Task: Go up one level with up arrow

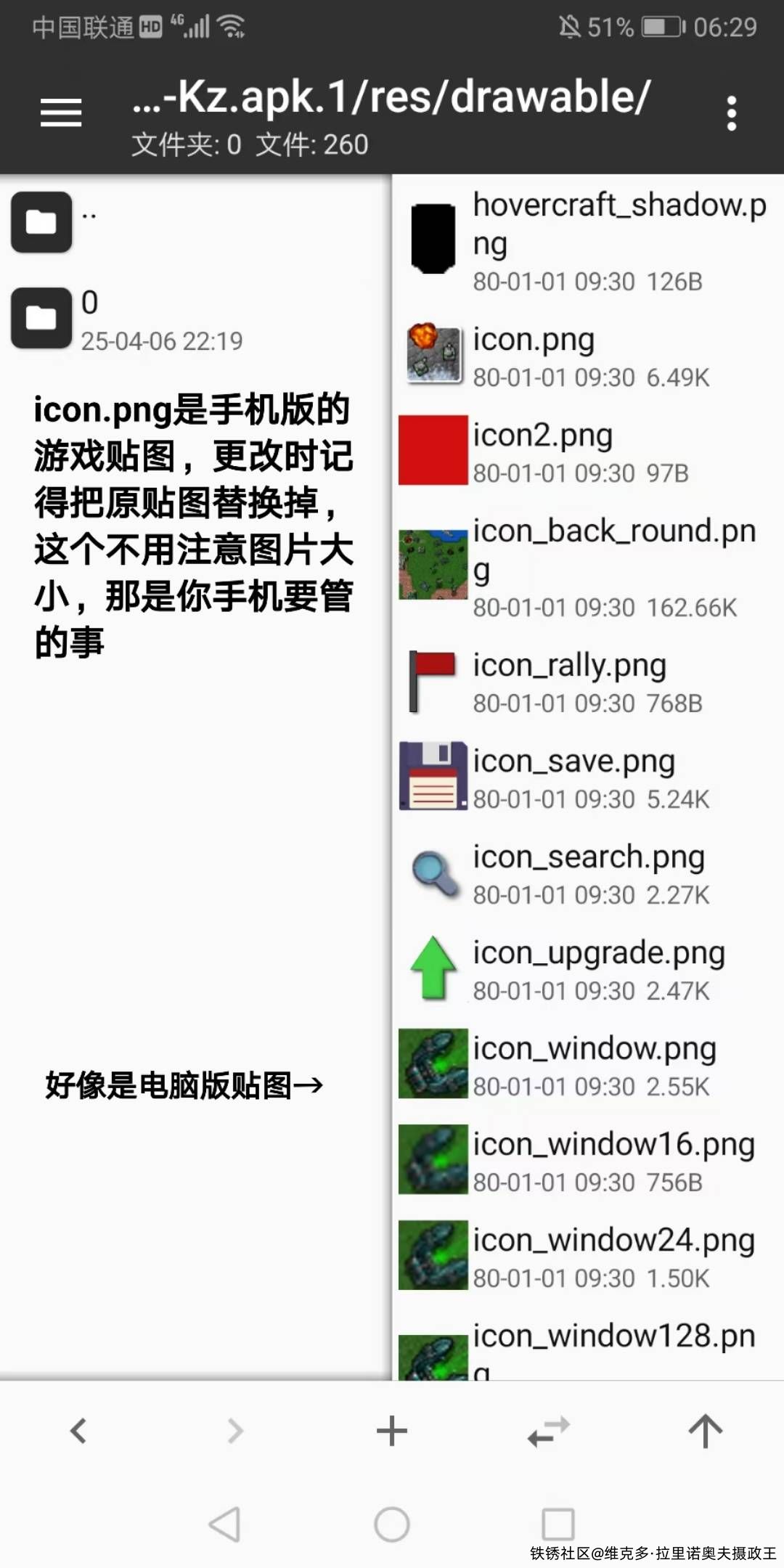Action: [x=706, y=1432]
